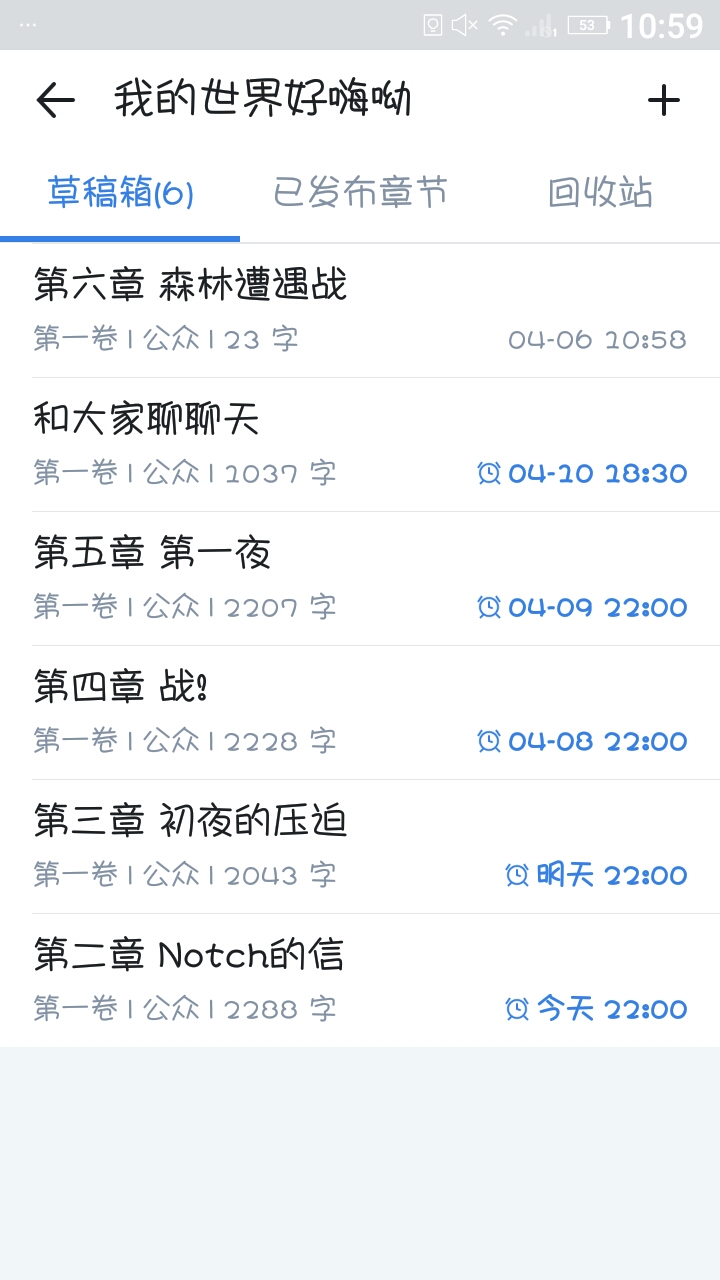Go back using the arrow icon
720x1280 pixels.
point(56,100)
